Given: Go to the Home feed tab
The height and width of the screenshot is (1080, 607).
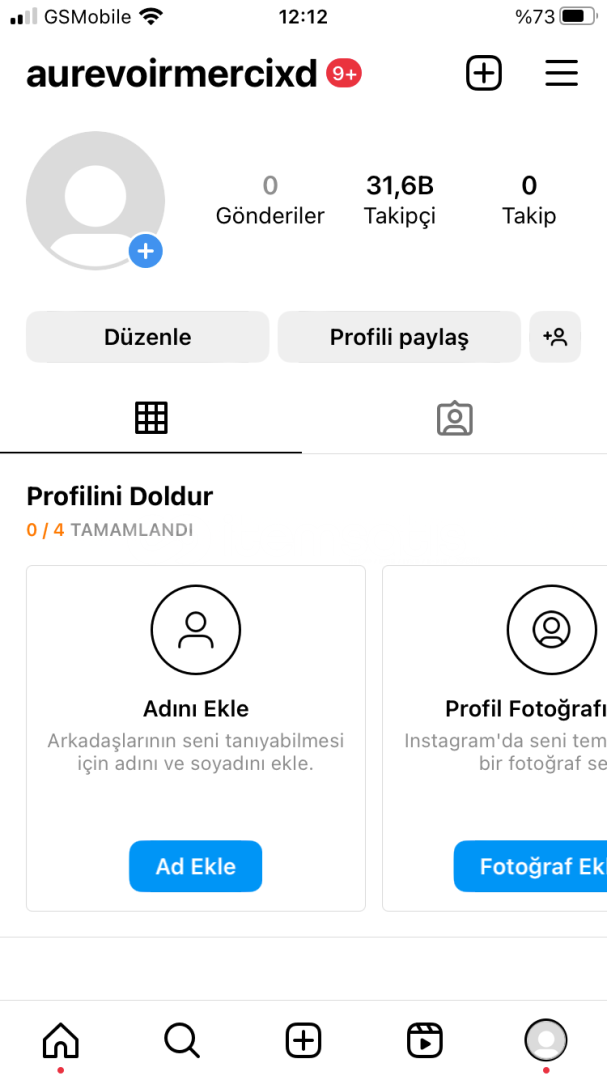Looking at the screenshot, I should (x=61, y=1040).
